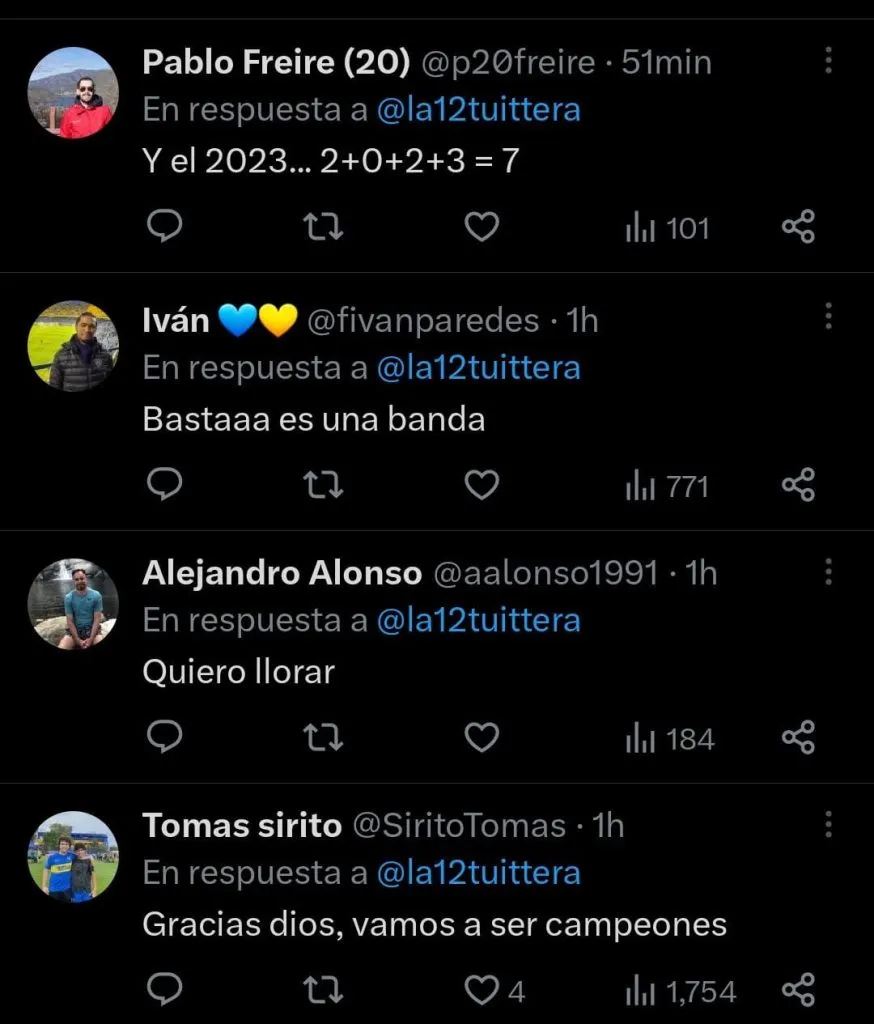View Alejandro Alonso's profile avatar
Viewport: 874px width, 1024px height.
click(x=73, y=603)
